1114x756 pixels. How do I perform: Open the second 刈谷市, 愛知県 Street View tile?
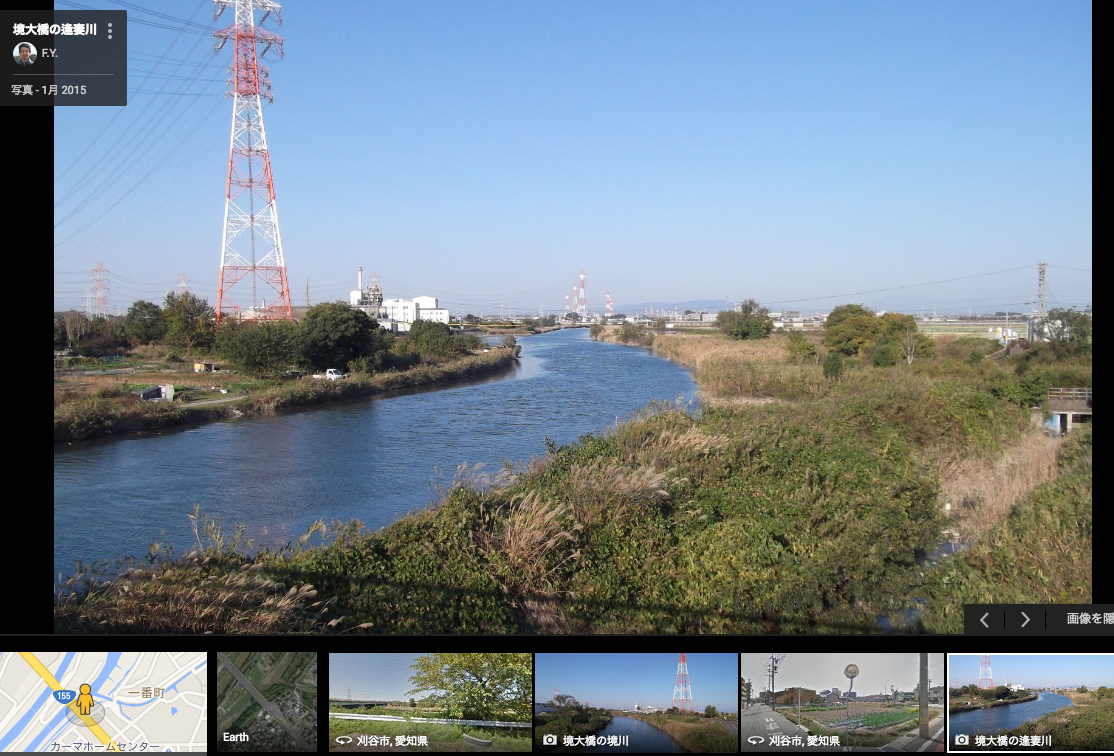842,701
